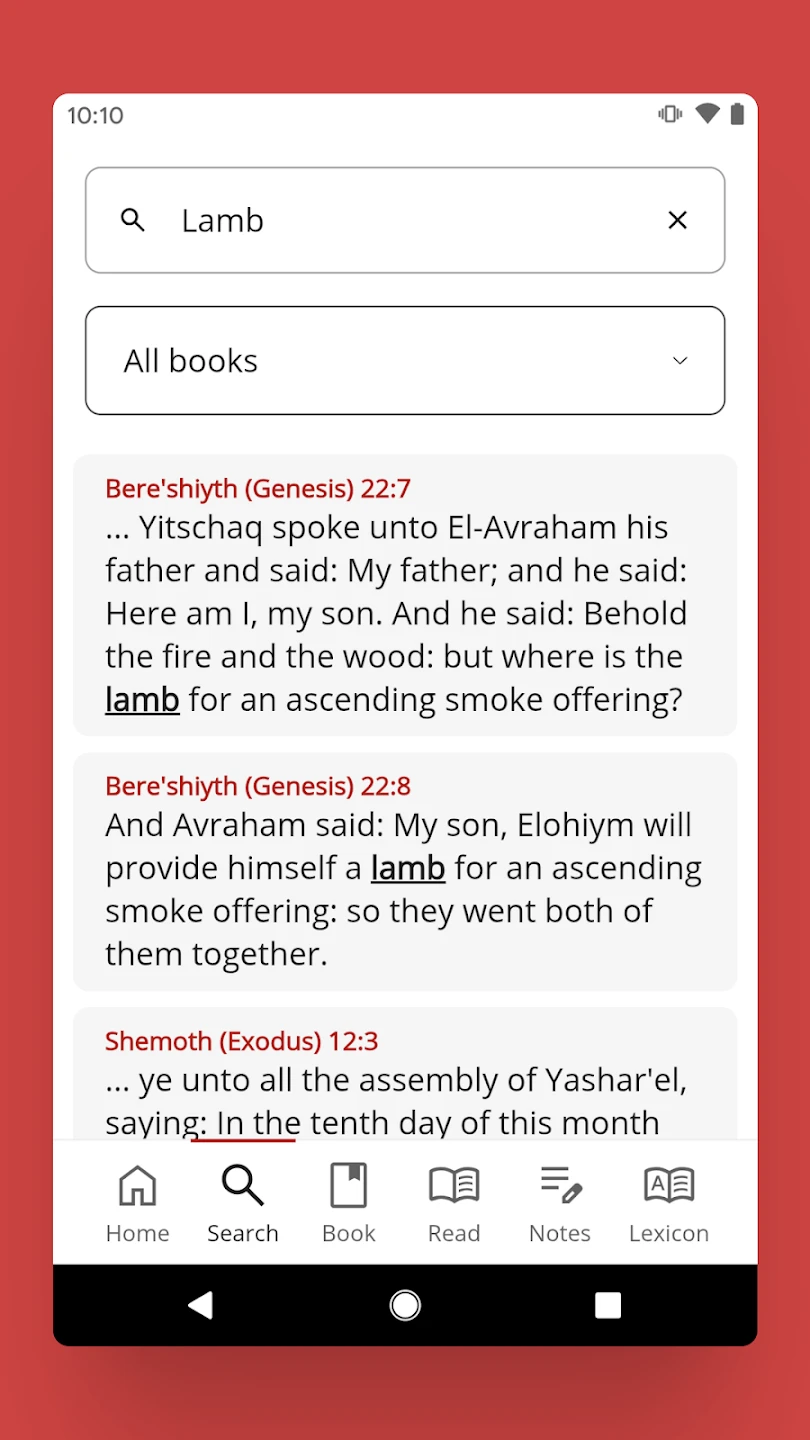Tap the system home button
This screenshot has width=810, height=1440.
click(405, 1305)
